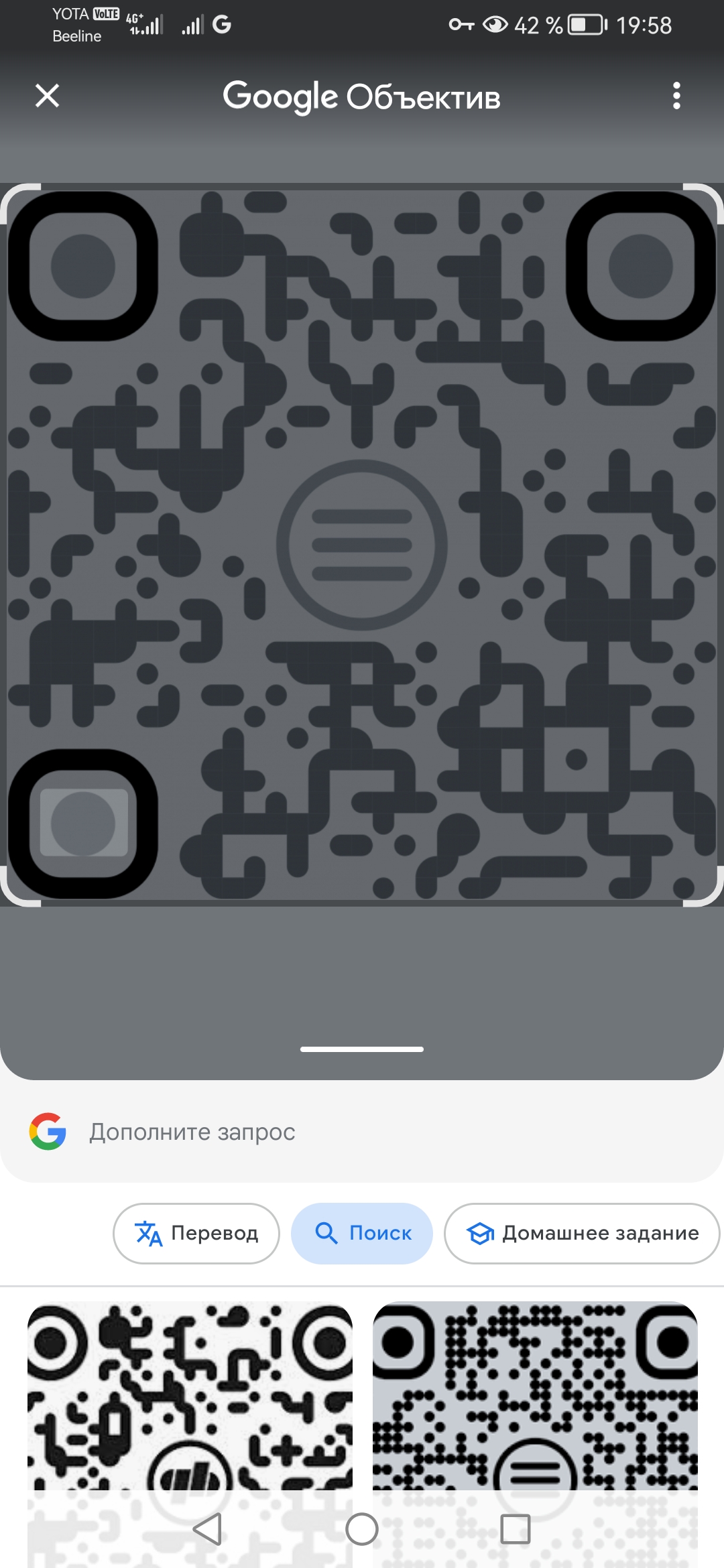Switch to Домашнее задание mode

pyautogui.click(x=582, y=1234)
